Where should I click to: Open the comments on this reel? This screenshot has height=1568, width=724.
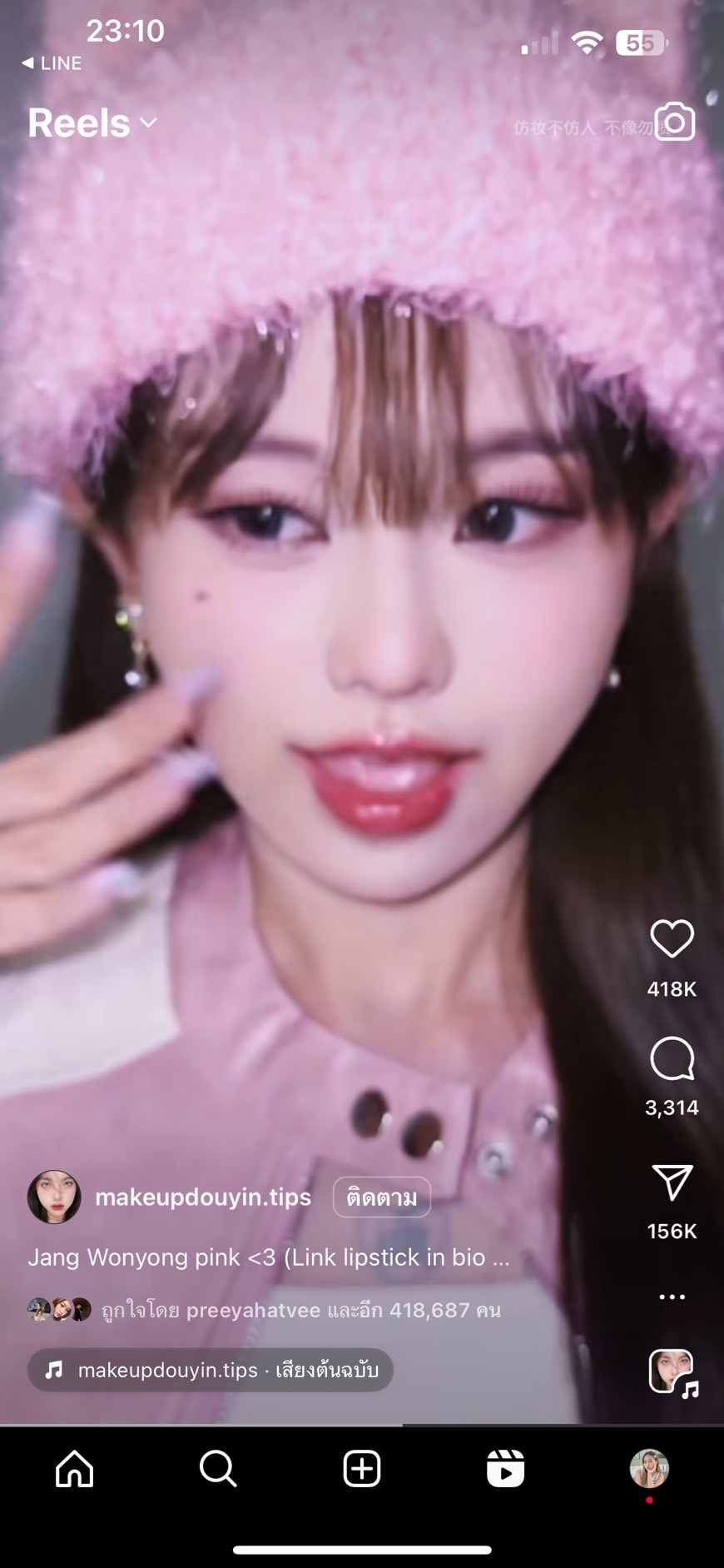click(672, 1058)
